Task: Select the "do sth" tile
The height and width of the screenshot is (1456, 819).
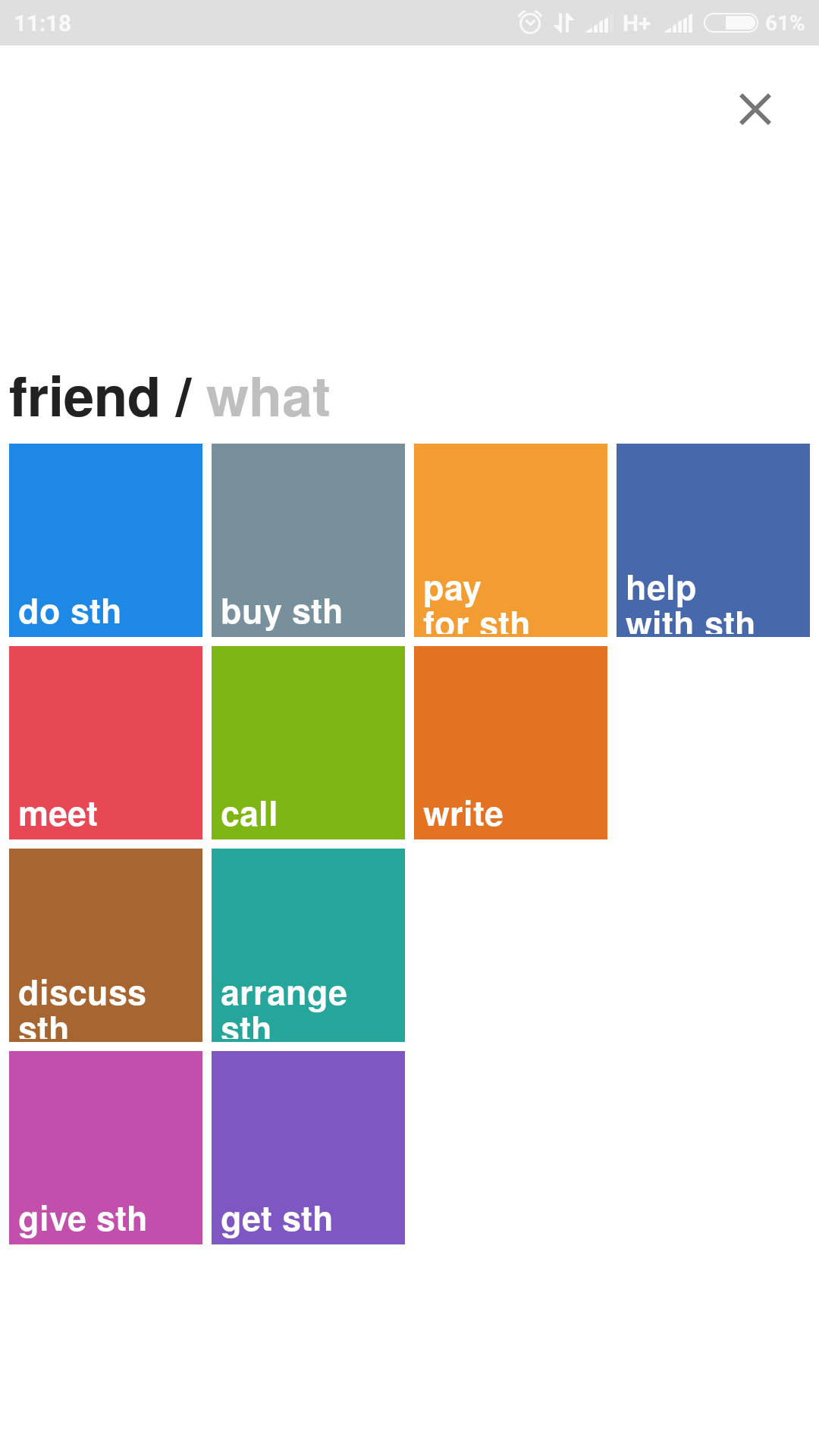Action: pos(105,540)
